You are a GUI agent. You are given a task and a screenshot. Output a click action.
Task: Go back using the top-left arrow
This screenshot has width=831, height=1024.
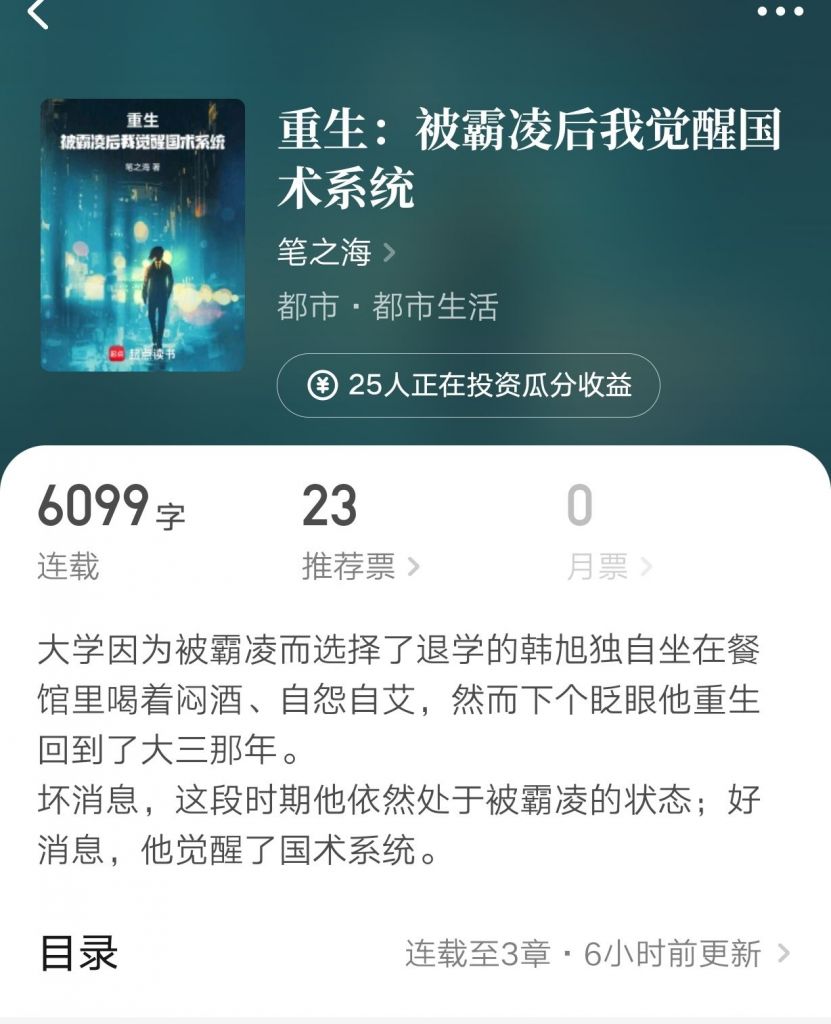tap(38, 14)
